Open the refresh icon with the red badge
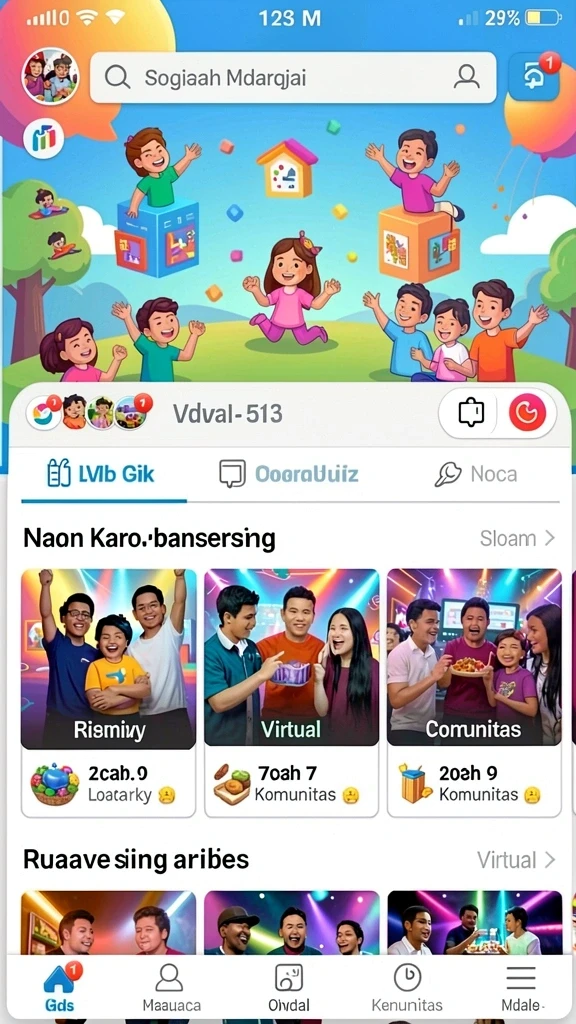The width and height of the screenshot is (576, 1024). (x=534, y=76)
